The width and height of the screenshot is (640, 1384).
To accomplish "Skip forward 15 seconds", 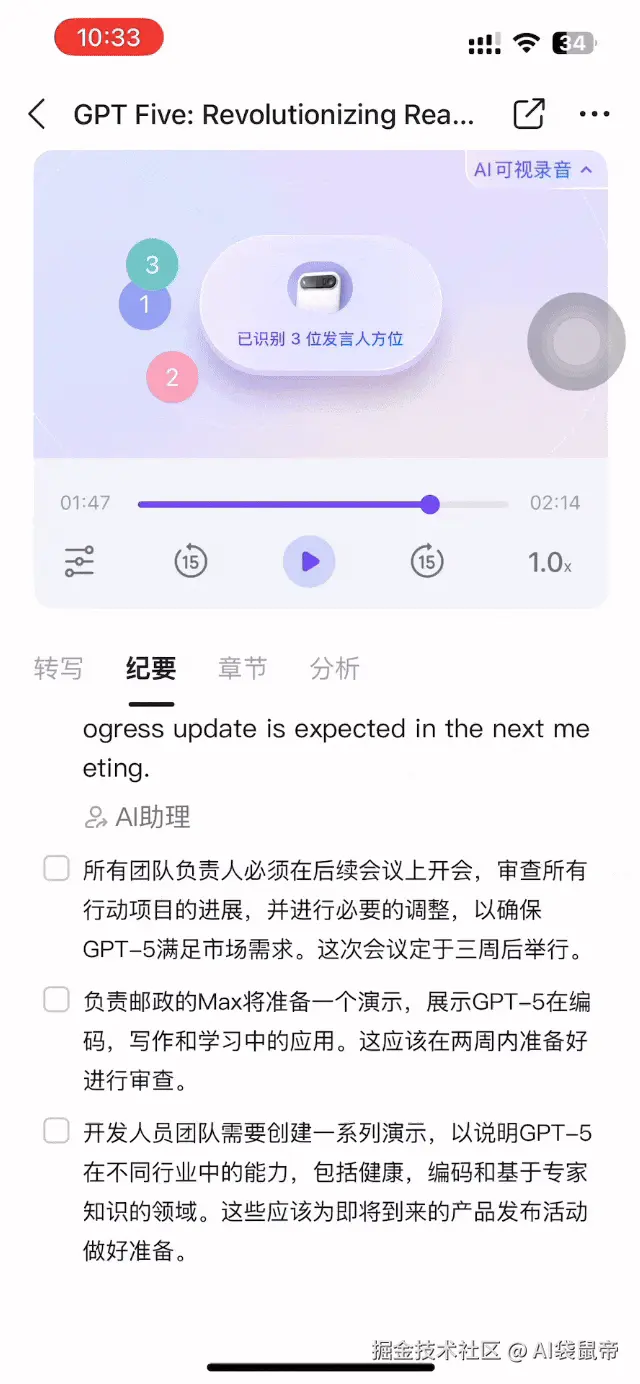I will tap(427, 562).
